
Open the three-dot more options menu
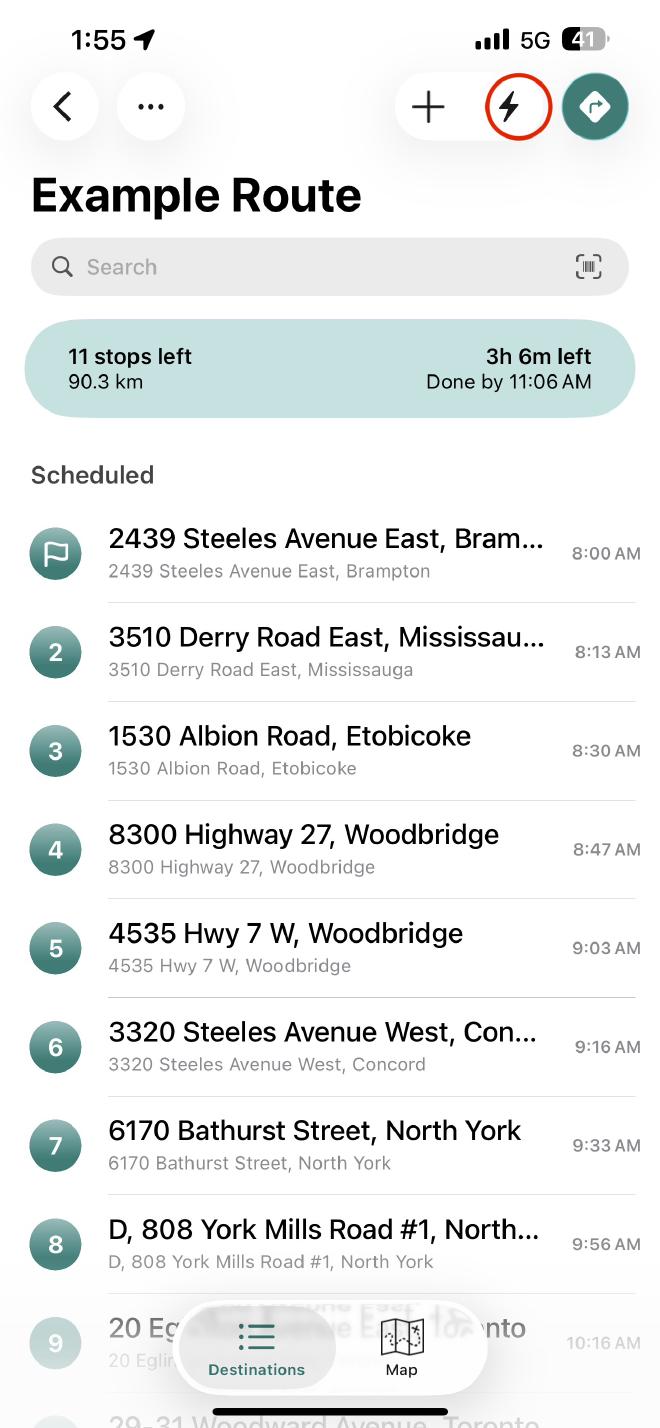click(151, 106)
